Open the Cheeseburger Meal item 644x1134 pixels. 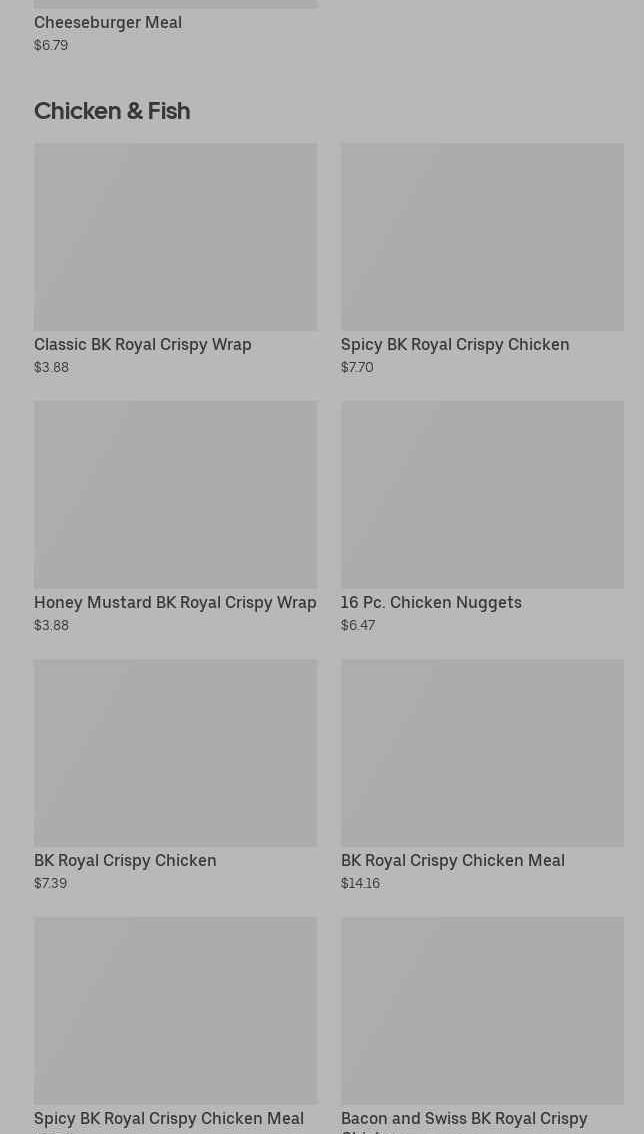108,22
